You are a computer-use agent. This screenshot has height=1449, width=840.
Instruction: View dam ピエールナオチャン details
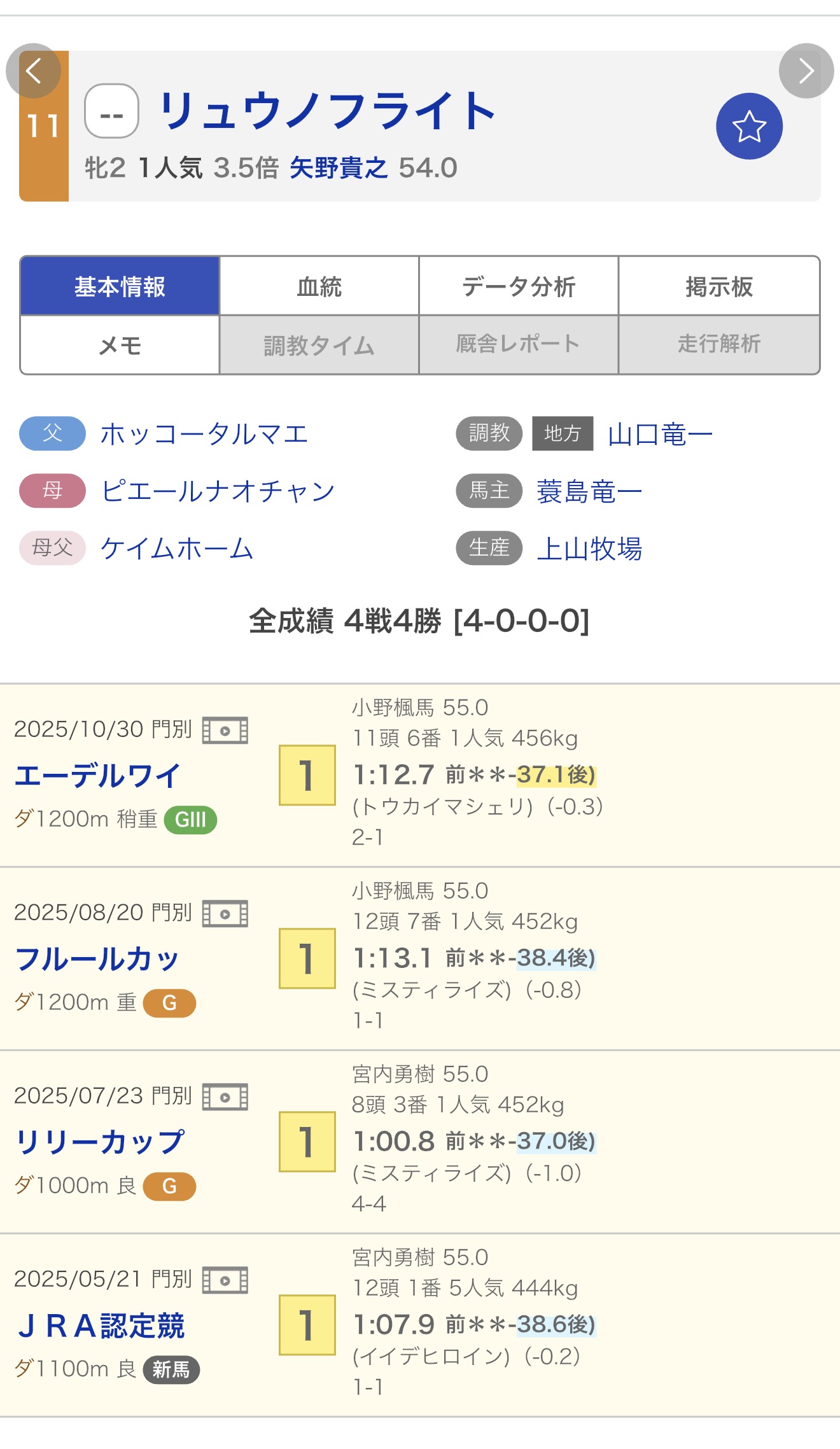click(x=218, y=491)
